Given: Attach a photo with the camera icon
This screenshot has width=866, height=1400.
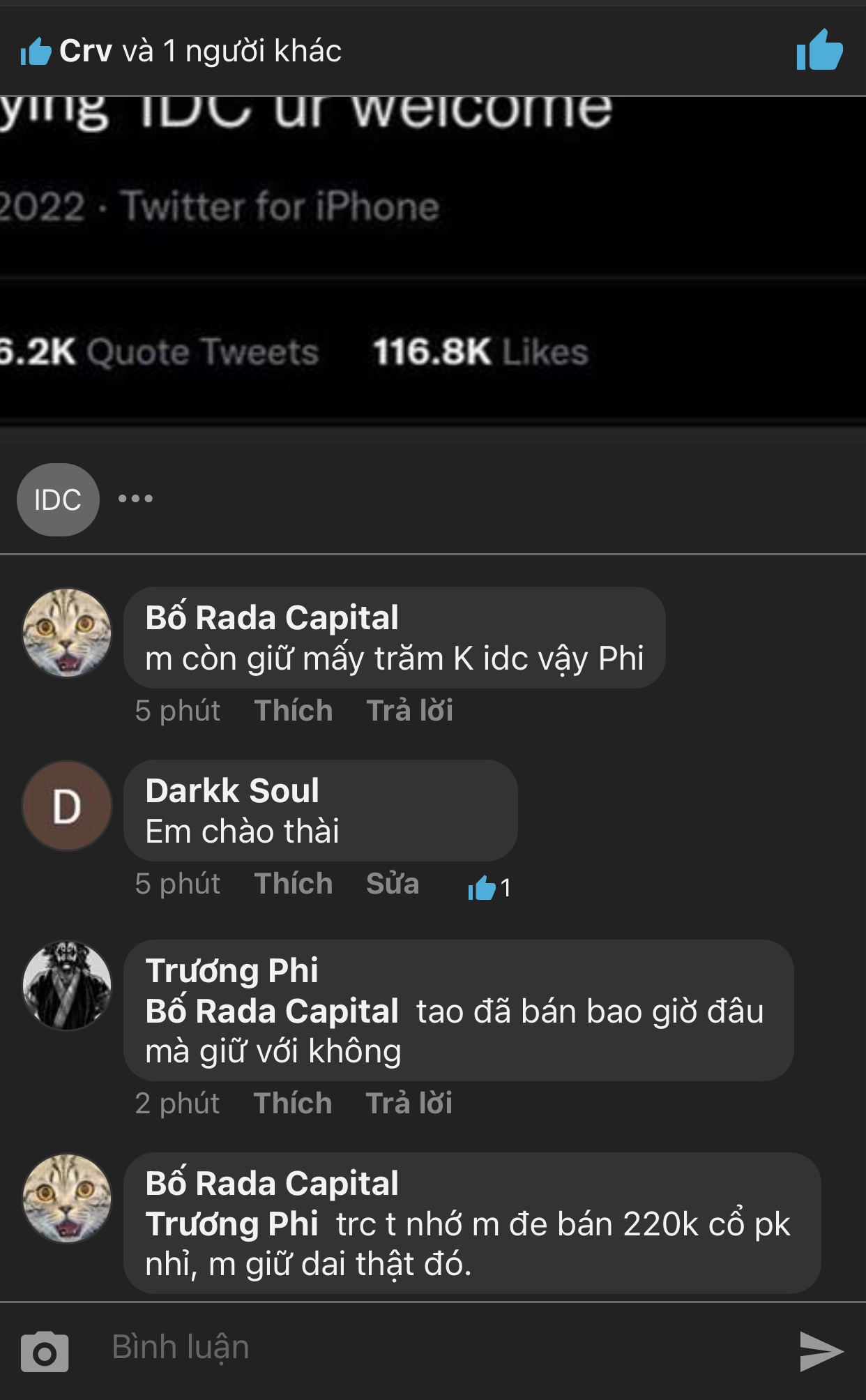Looking at the screenshot, I should pyautogui.click(x=45, y=1352).
